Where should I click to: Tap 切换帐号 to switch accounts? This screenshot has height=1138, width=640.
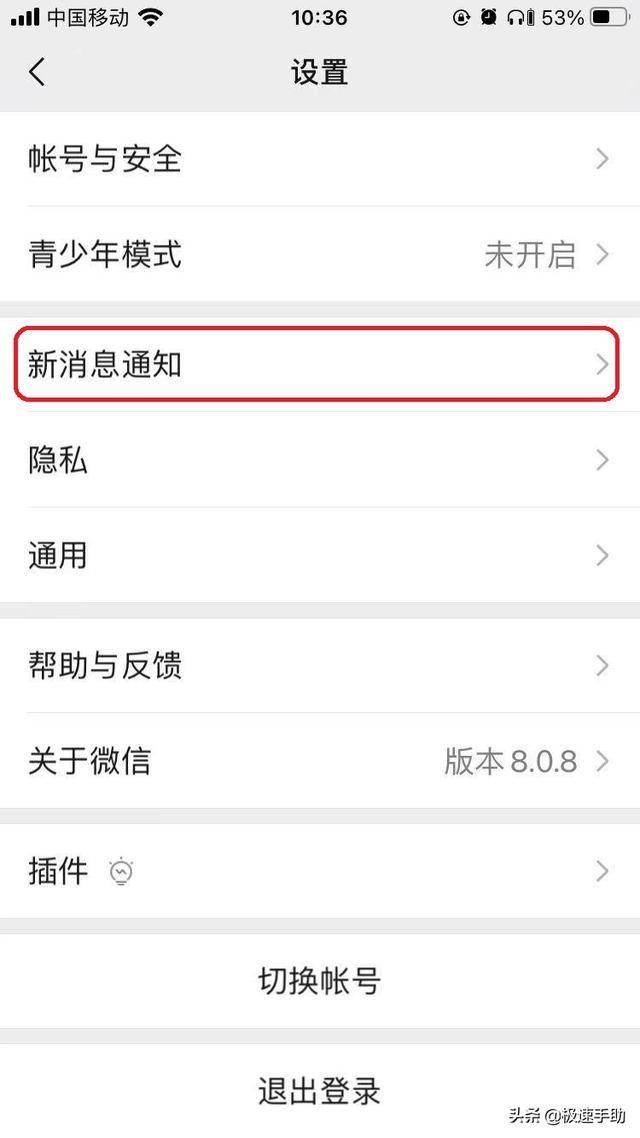pos(320,981)
